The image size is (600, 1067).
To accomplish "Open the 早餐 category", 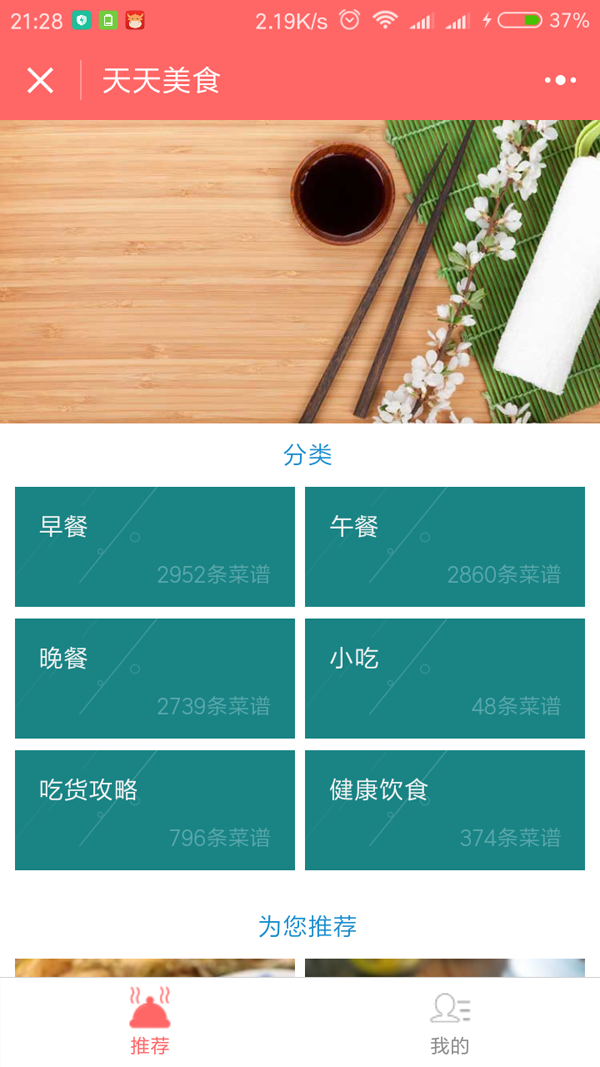I will 155,547.
